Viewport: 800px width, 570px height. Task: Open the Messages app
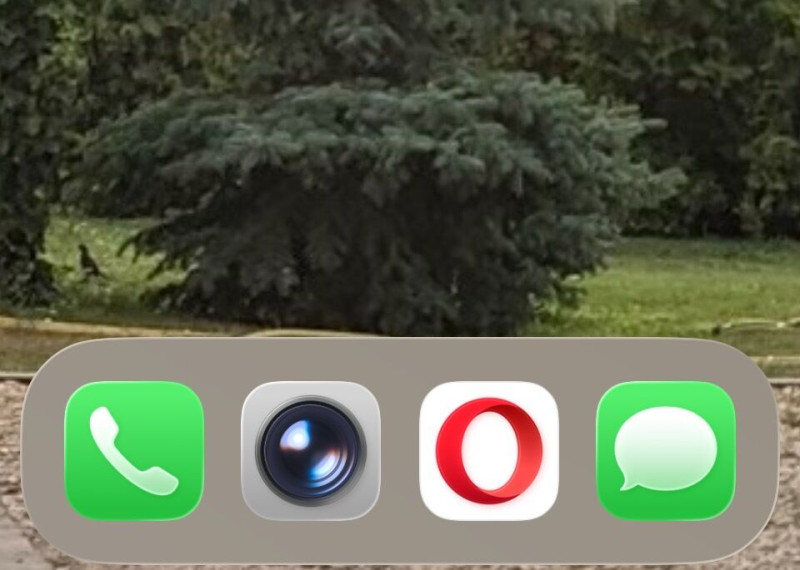[666, 450]
